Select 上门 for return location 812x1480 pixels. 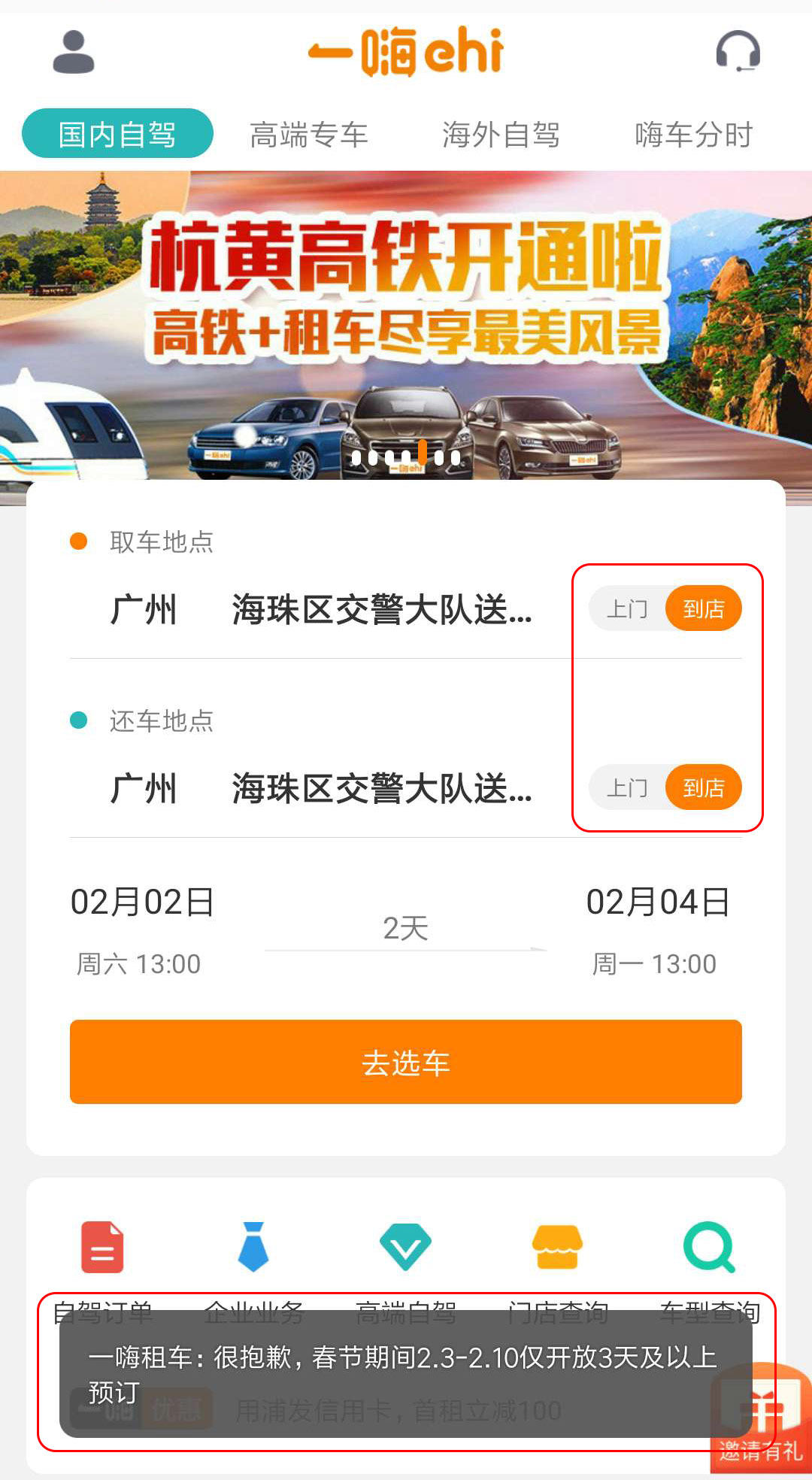click(627, 787)
